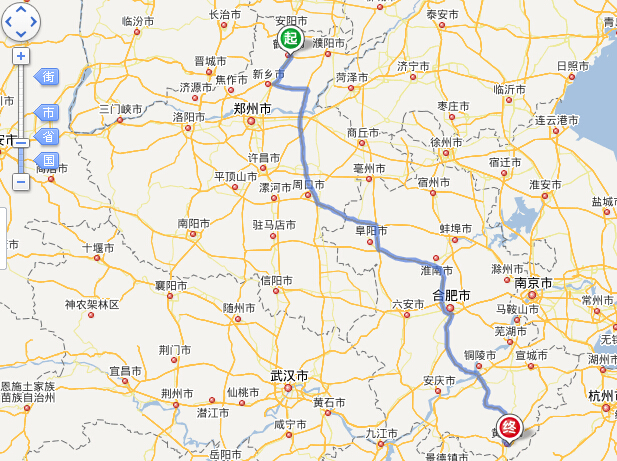
Task: Pan the map right with the compass arrow
Action: (x=33, y=21)
